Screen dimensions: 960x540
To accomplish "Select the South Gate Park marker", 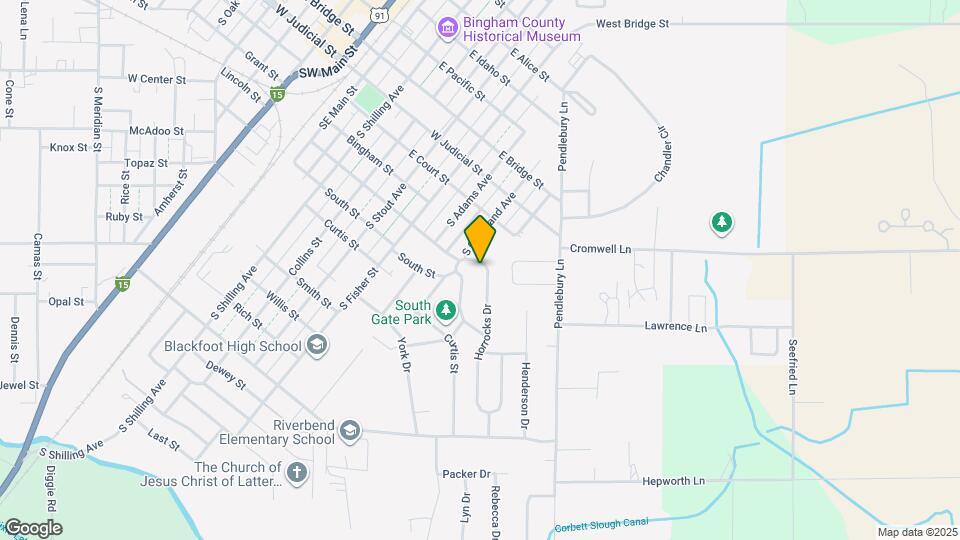I will [445, 312].
